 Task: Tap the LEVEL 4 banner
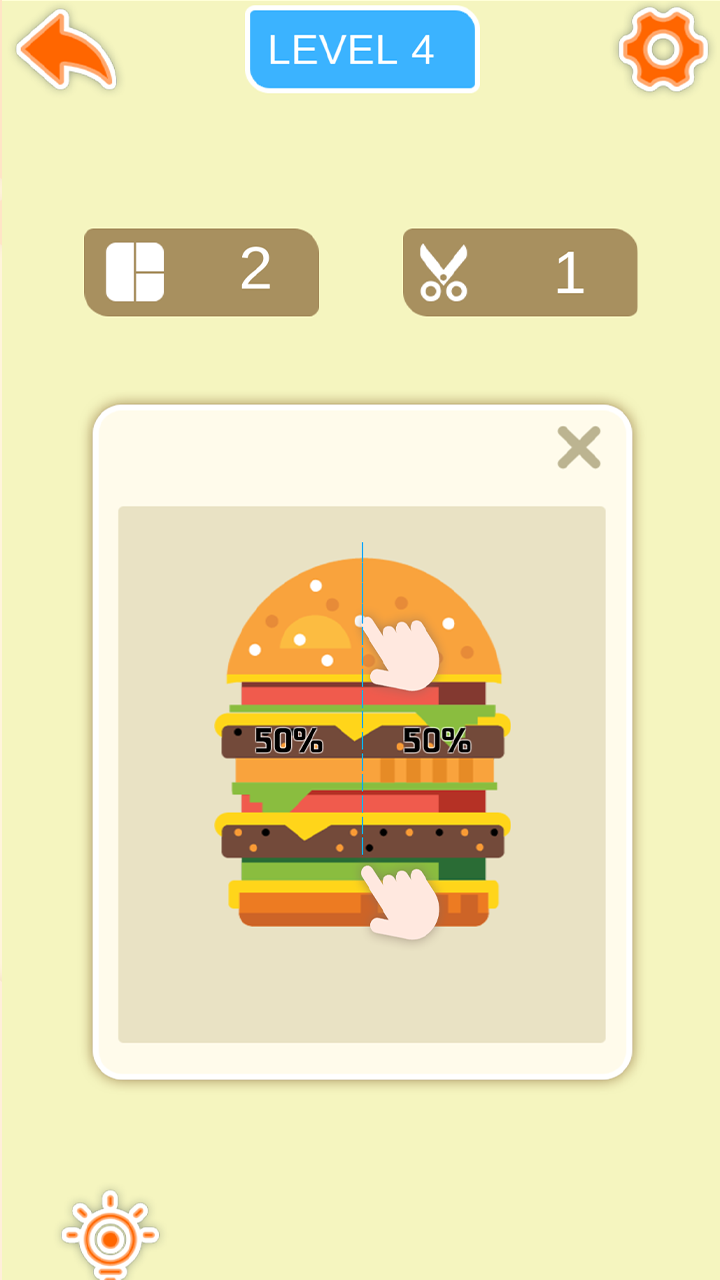pos(363,49)
